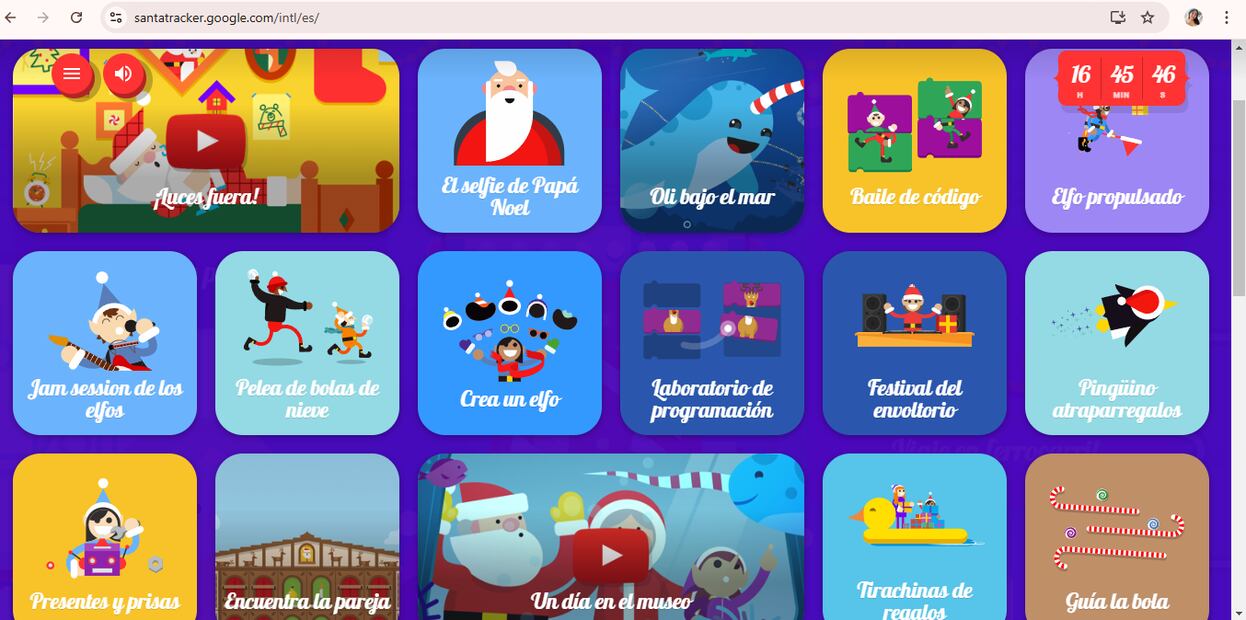Open the red hamburger menu button
This screenshot has width=1246, height=620.
72,74
